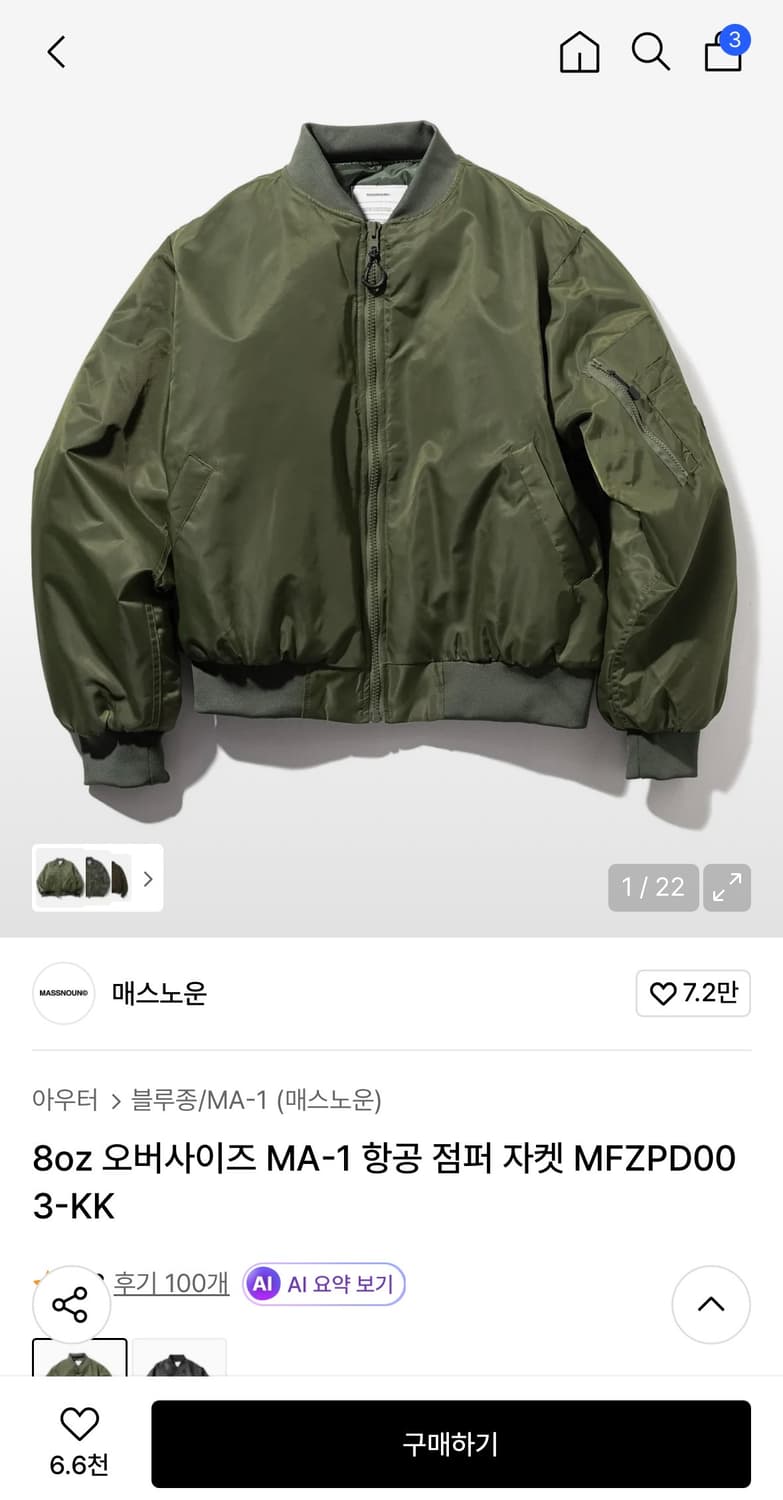Favorite the product via bottom heart
Viewport: 783px width, 1500px height.
(79, 1424)
